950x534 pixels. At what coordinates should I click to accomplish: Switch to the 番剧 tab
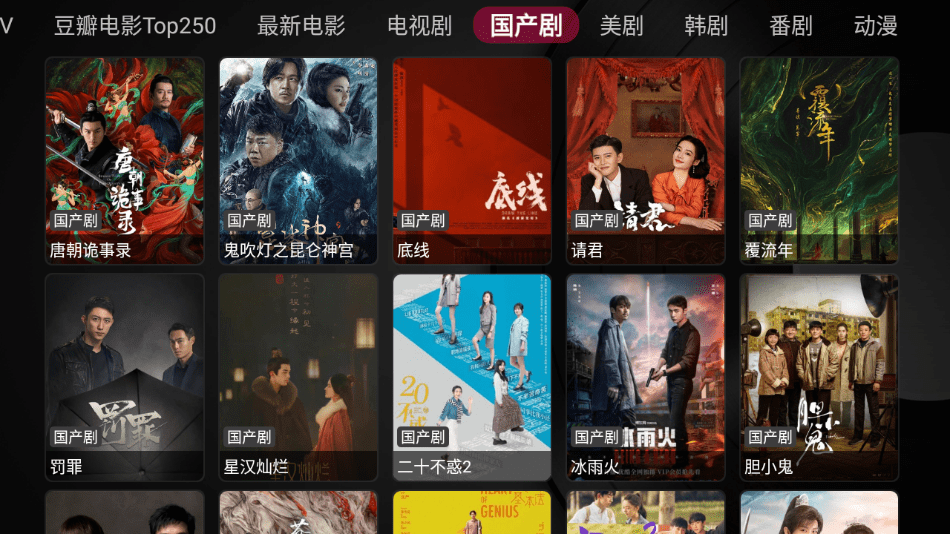791,26
